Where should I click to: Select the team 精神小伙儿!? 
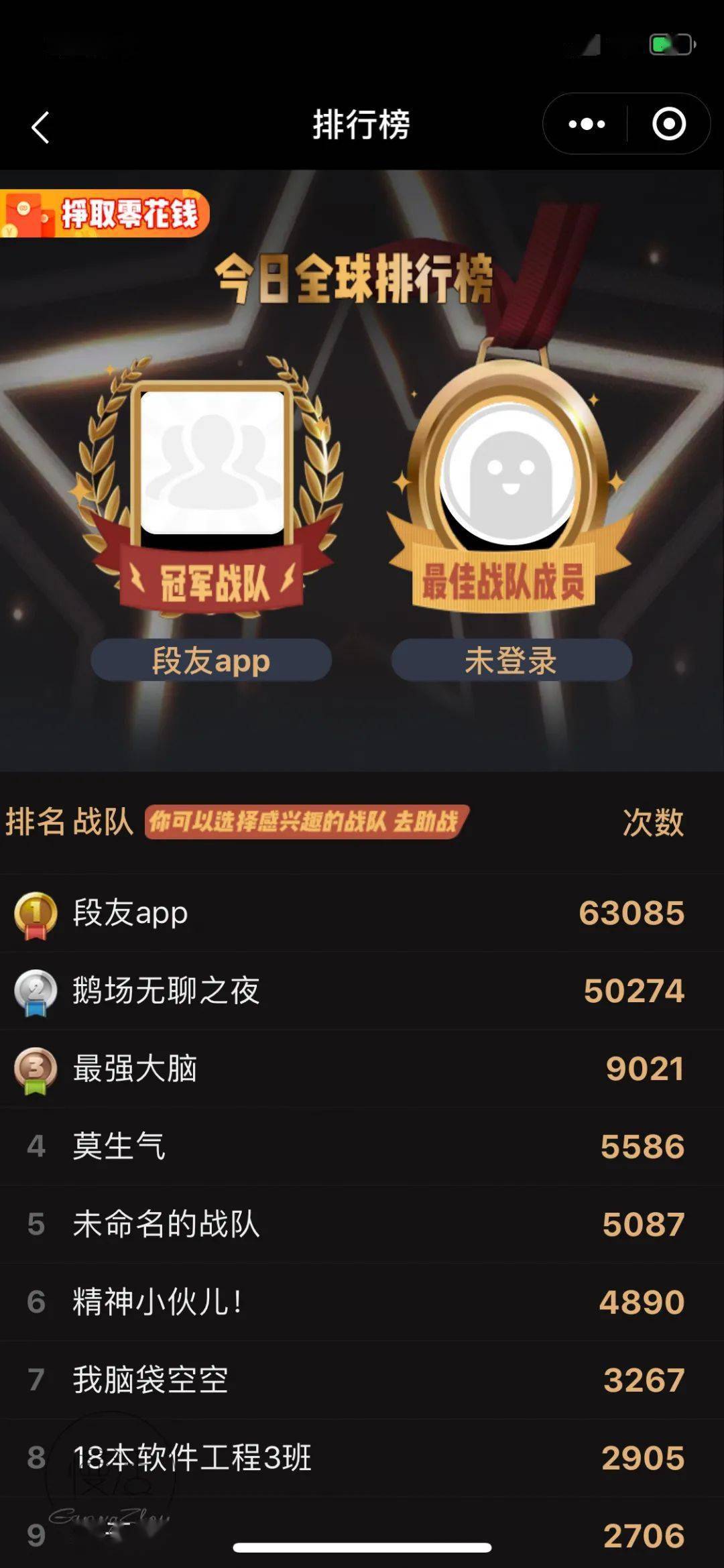point(362,1302)
